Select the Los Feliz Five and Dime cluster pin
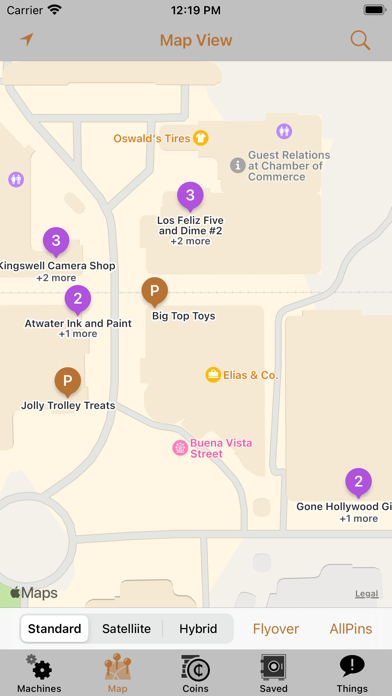The height and width of the screenshot is (696, 392). [x=190, y=196]
